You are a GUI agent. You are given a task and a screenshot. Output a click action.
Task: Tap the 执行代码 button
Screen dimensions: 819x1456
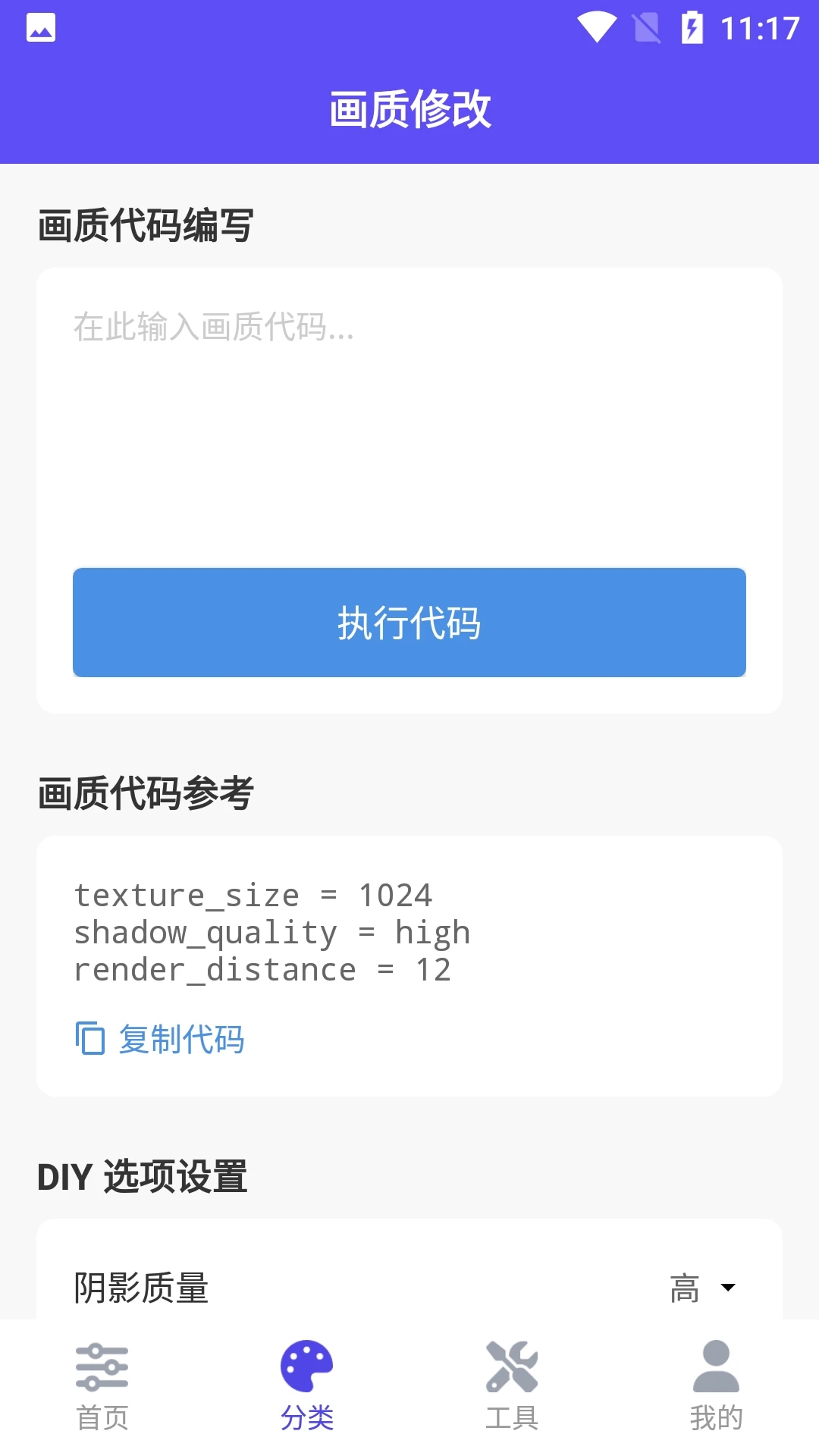(x=409, y=623)
